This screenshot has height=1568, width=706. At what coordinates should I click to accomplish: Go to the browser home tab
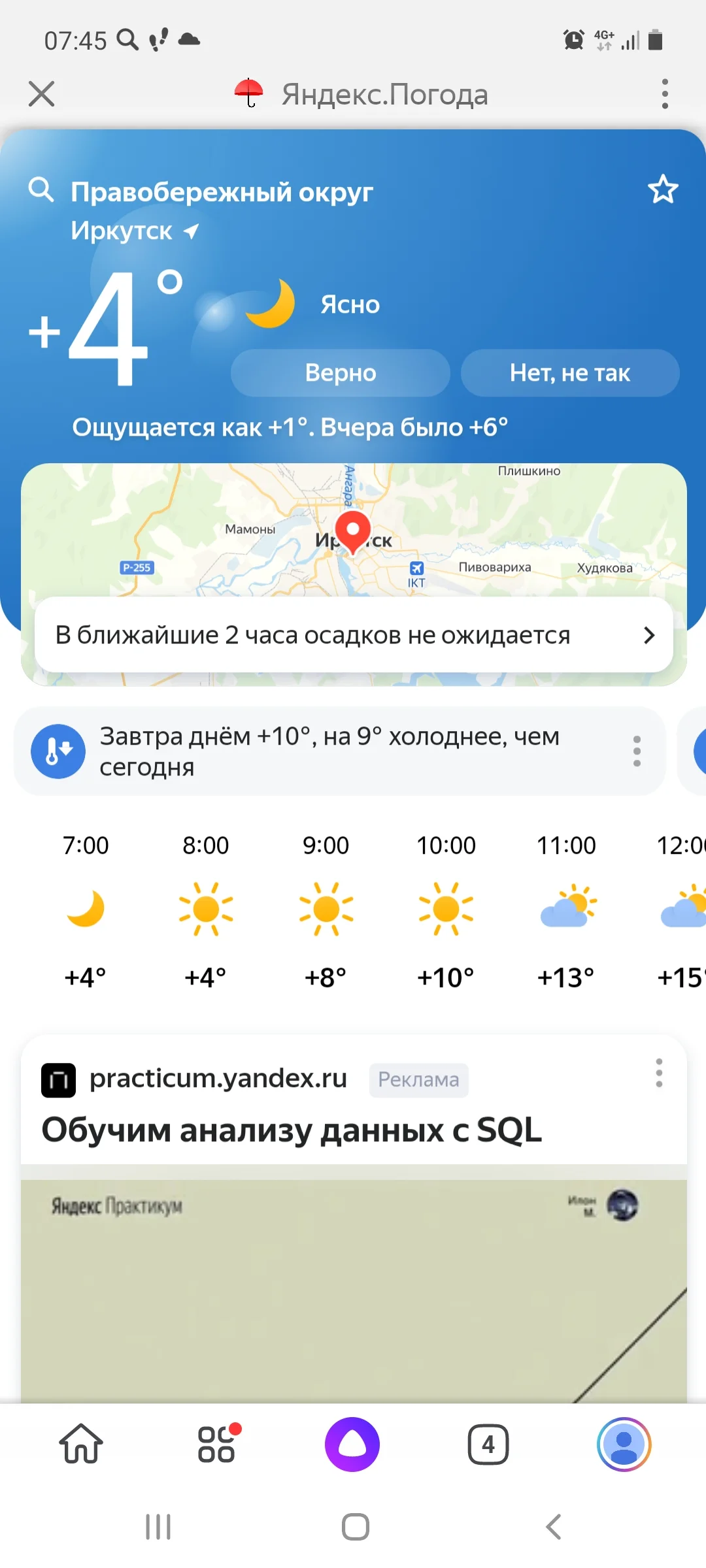click(81, 1444)
